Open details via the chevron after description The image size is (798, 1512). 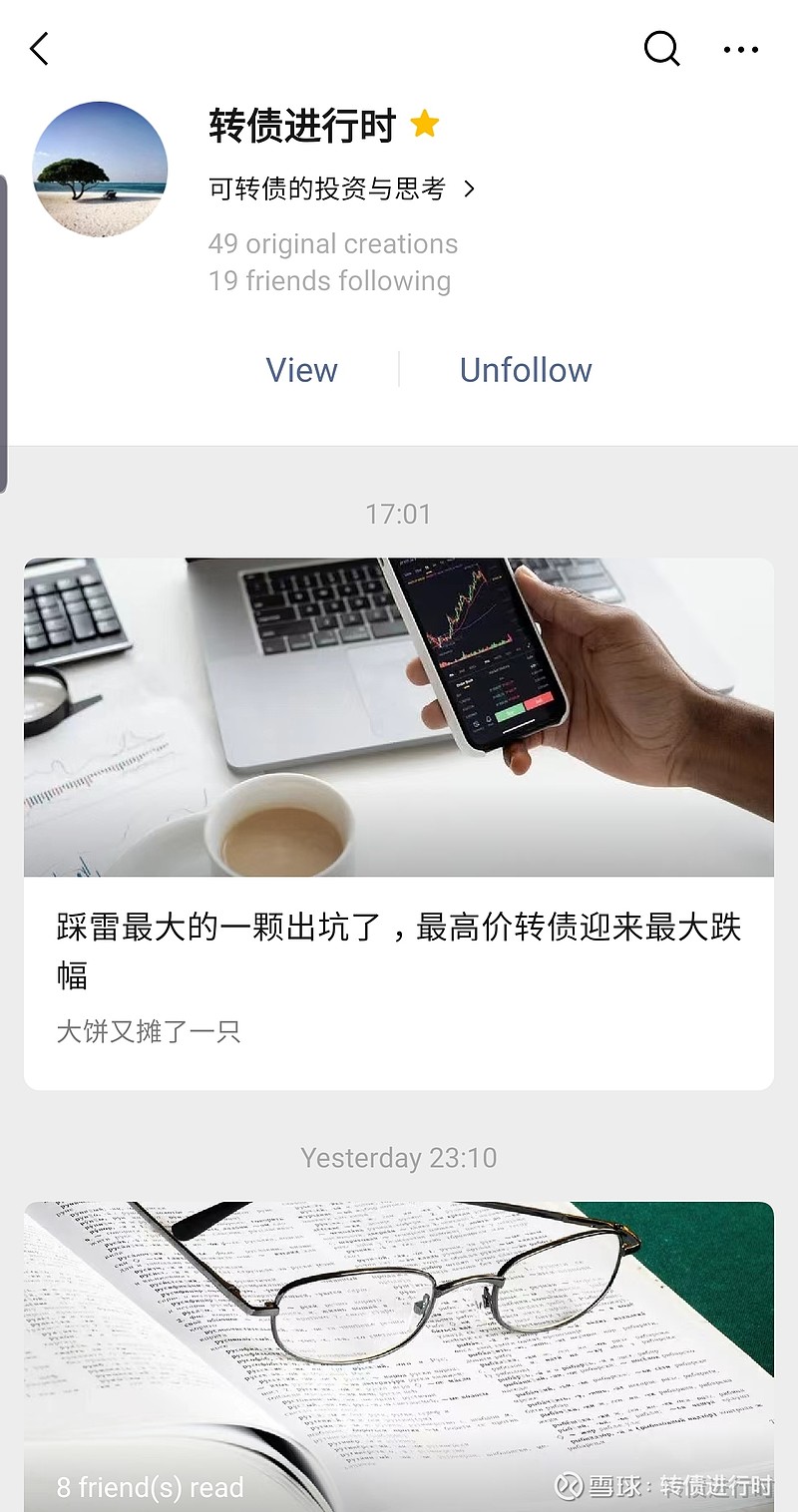coord(471,188)
